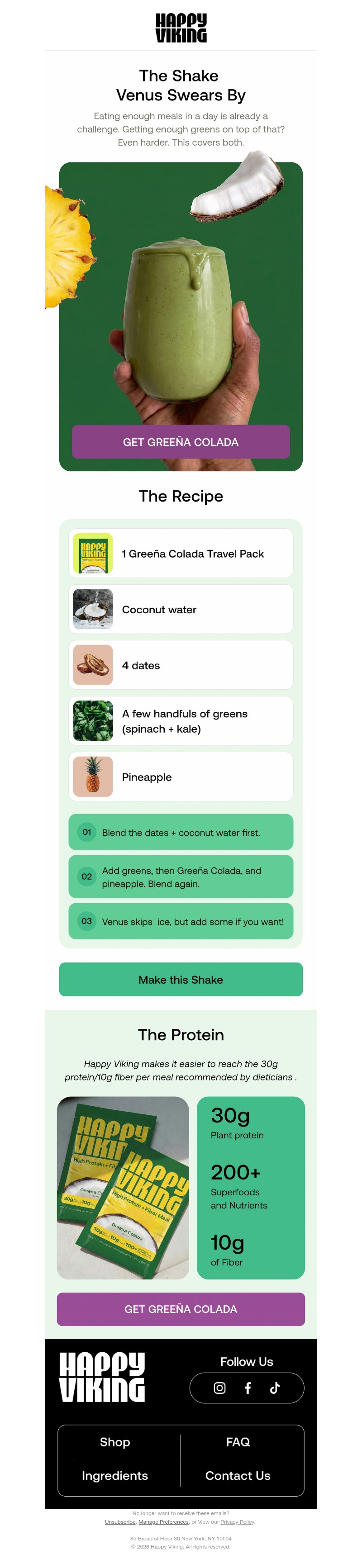
Task: Open the FAQ link in the footer
Action: pyautogui.click(x=238, y=1442)
